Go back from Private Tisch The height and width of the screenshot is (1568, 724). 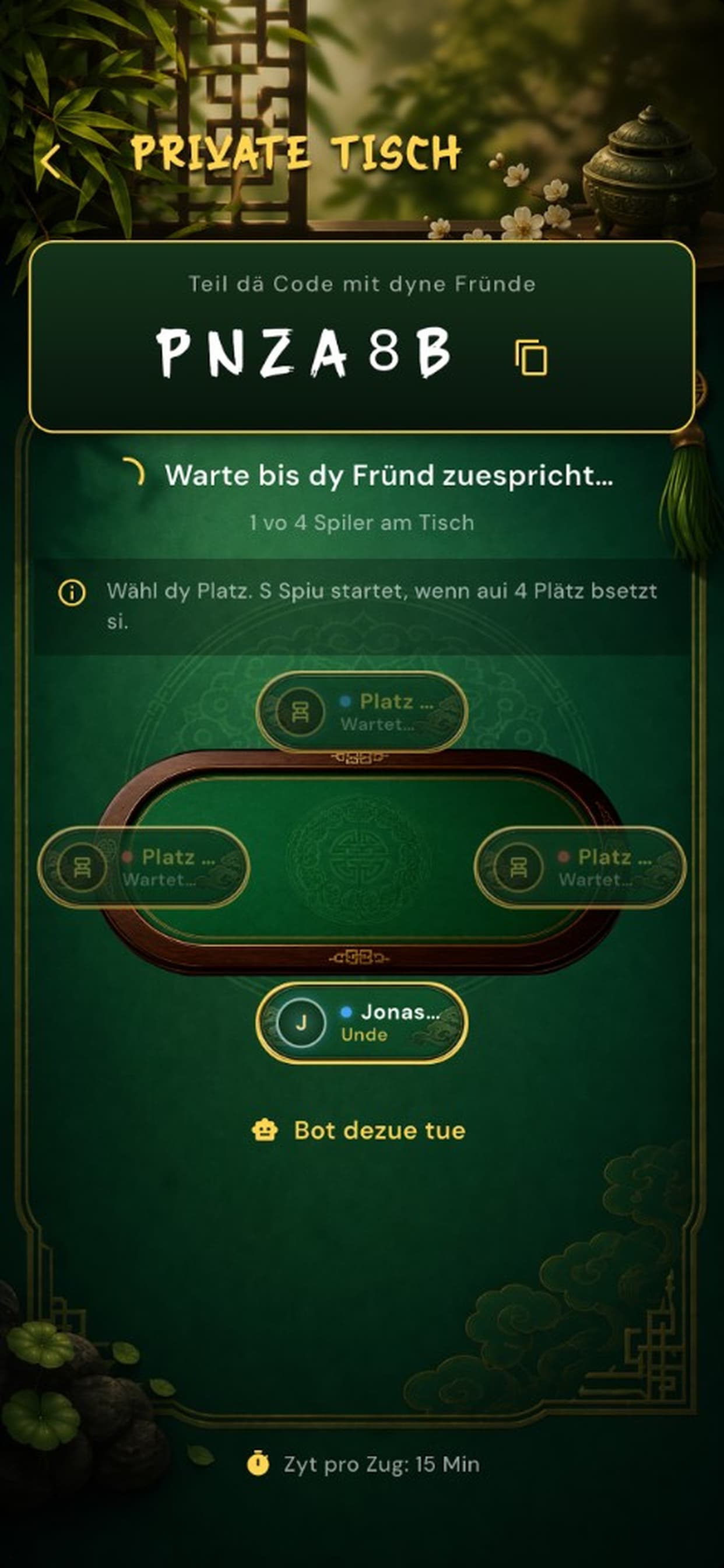coord(52,162)
